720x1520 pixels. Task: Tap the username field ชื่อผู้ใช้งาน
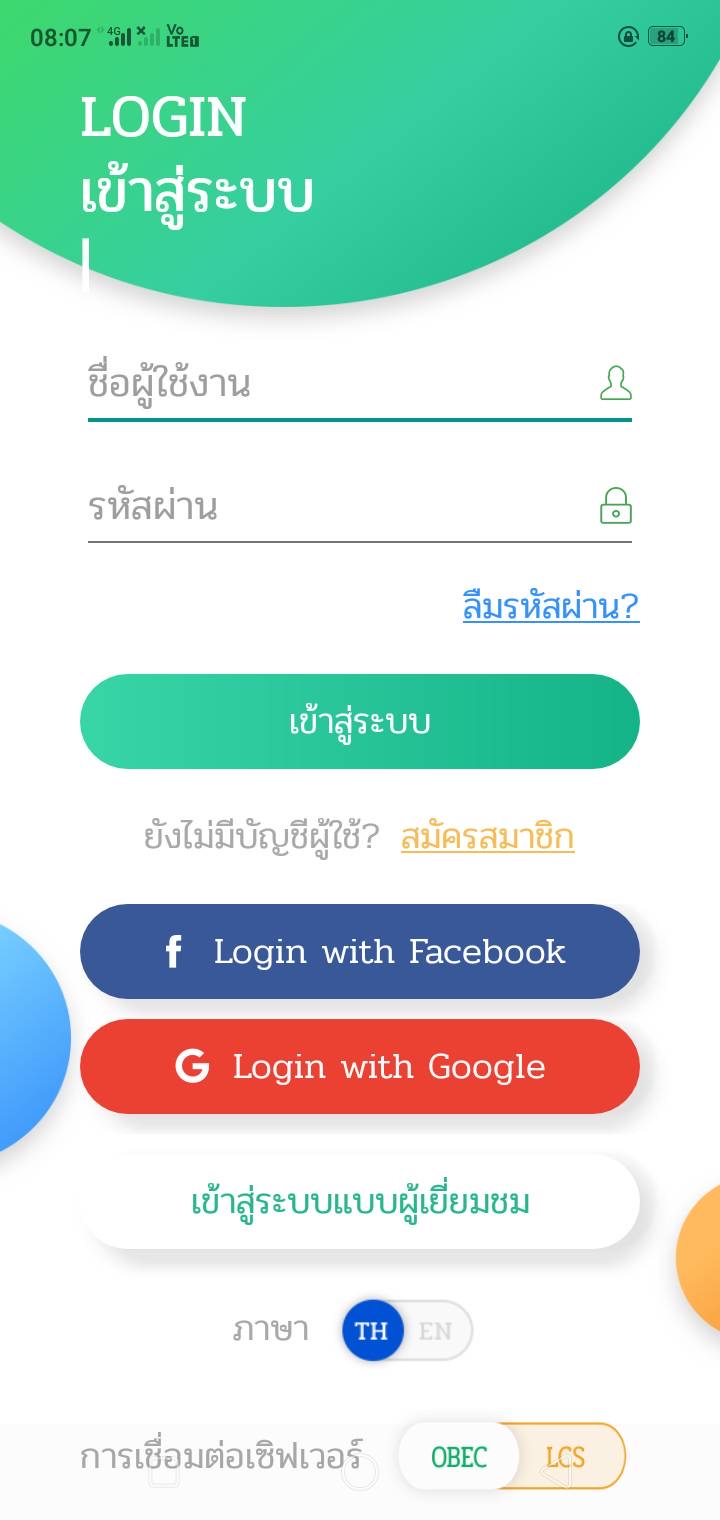[x=360, y=384]
